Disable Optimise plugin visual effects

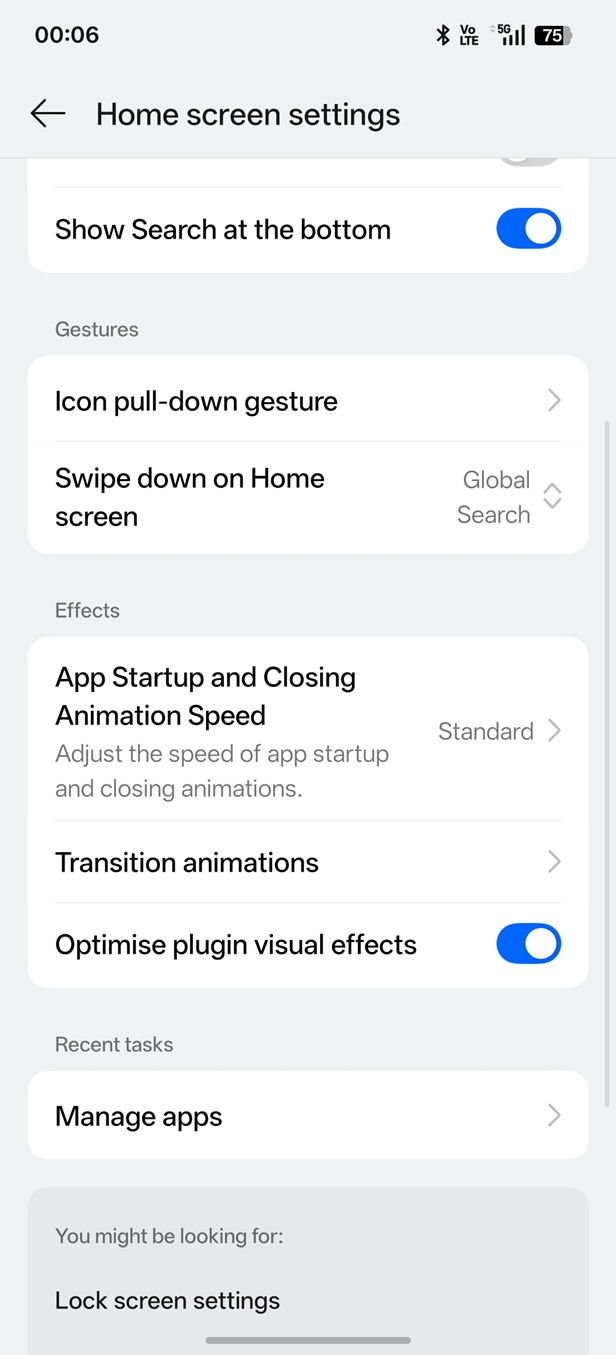(528, 944)
